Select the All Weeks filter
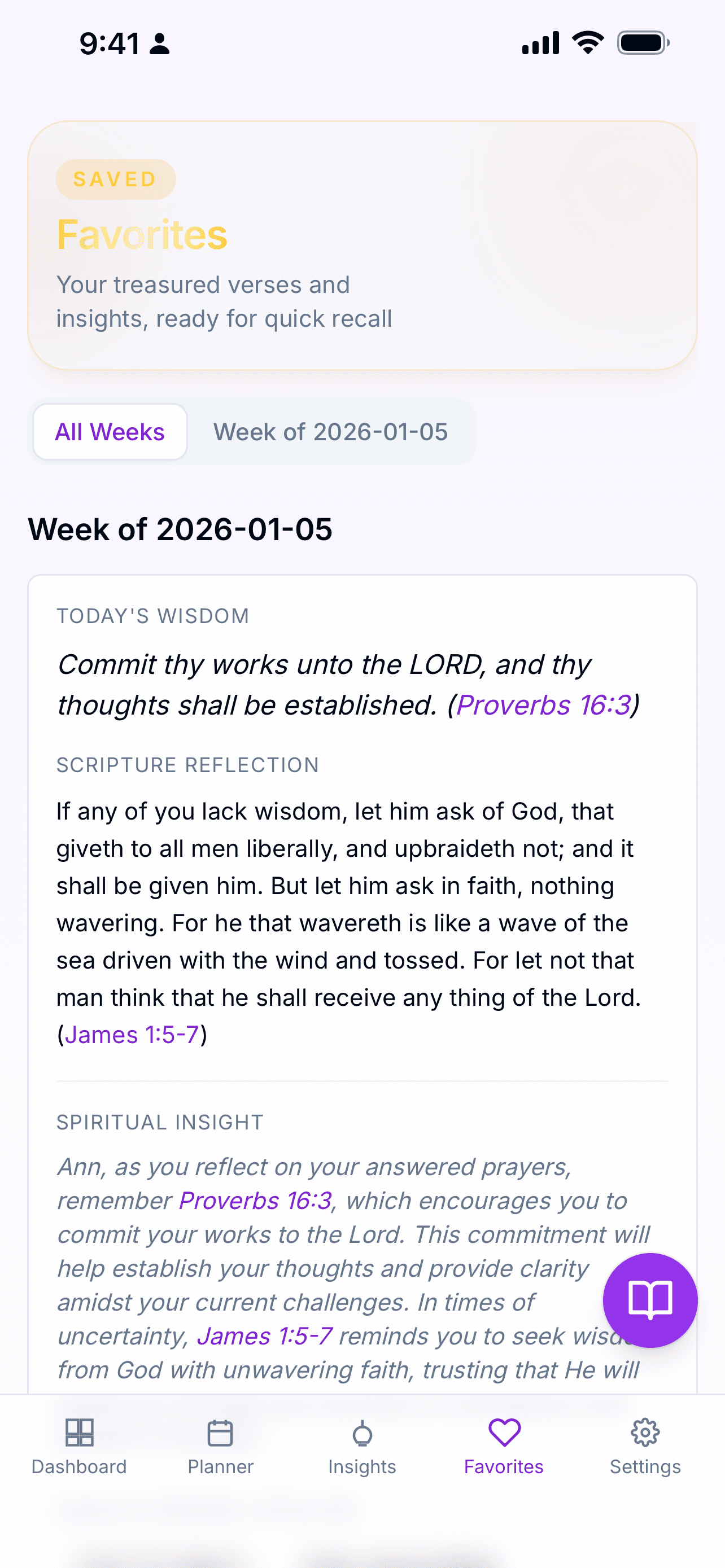Image resolution: width=725 pixels, height=1568 pixels. (110, 432)
